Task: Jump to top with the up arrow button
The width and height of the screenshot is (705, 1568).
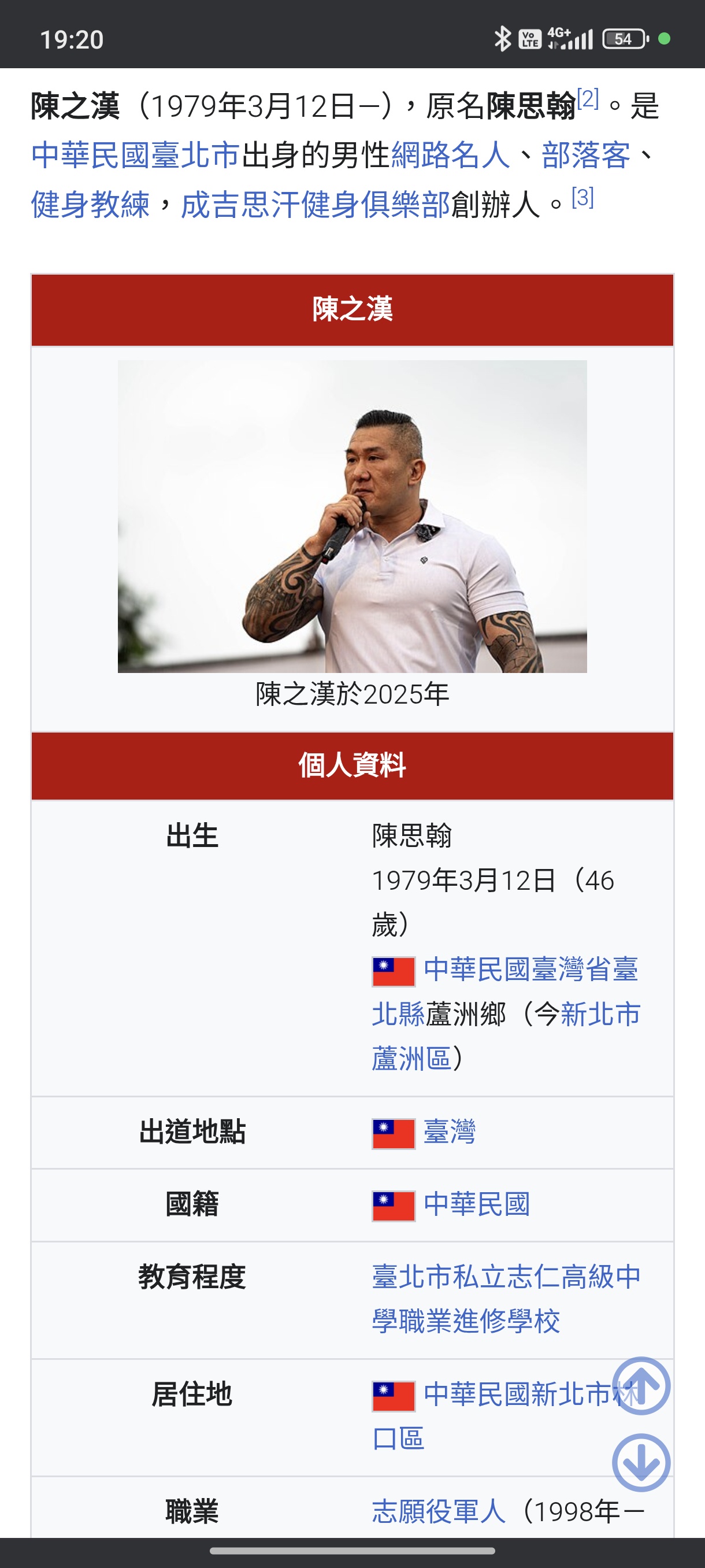Action: [641, 1386]
